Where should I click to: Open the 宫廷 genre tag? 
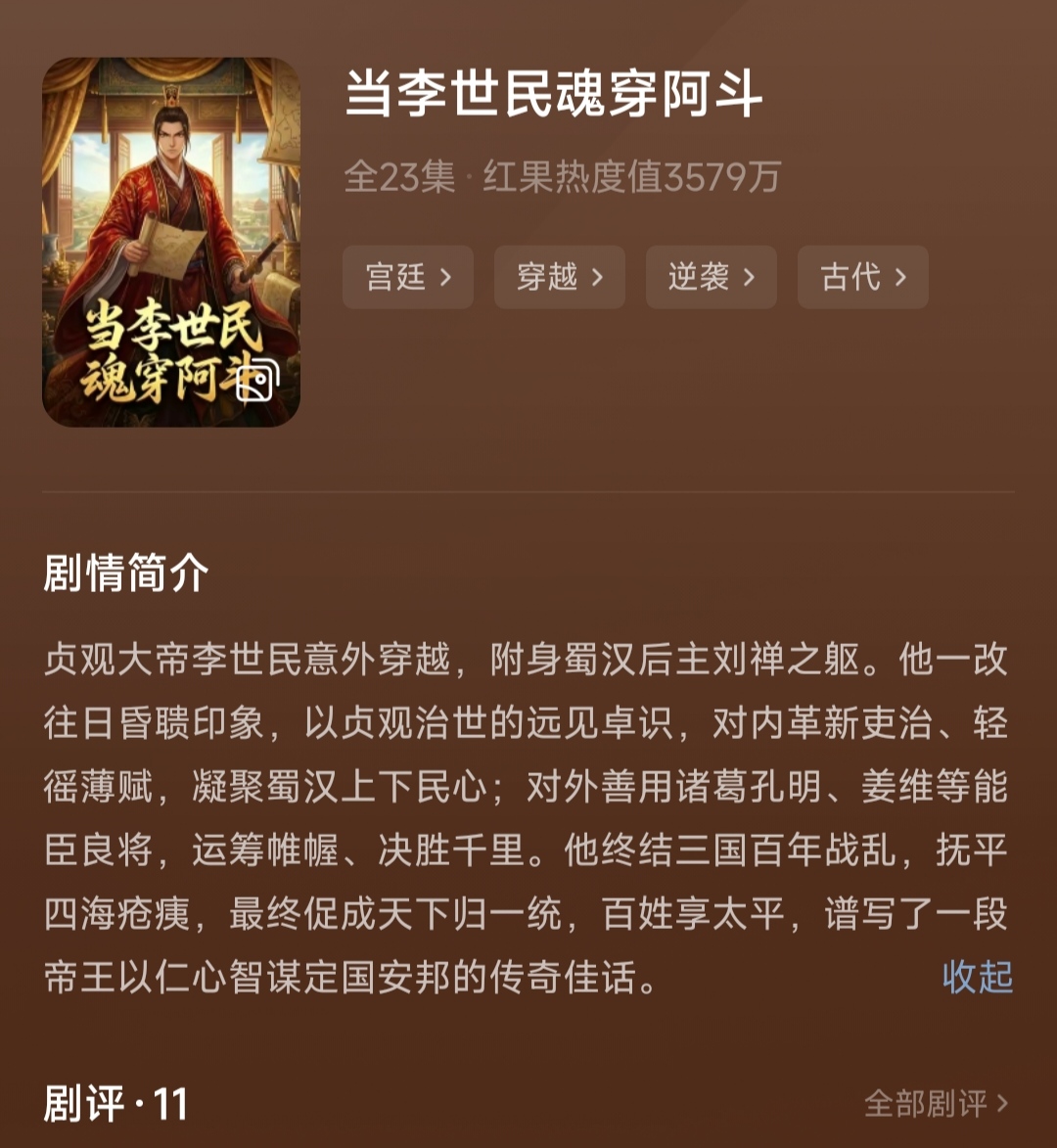tap(408, 277)
